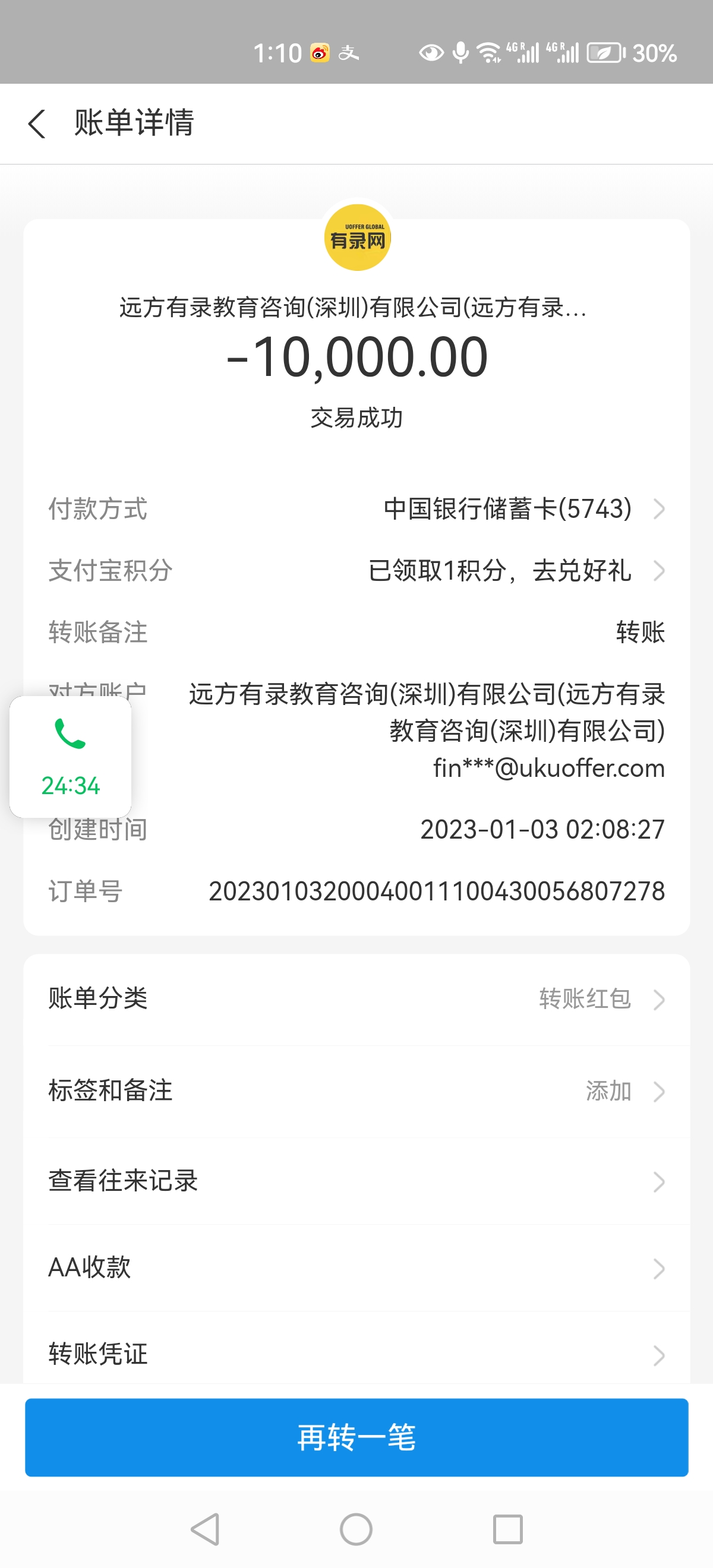
Task: Go back from the 账单详情 page
Action: [37, 124]
